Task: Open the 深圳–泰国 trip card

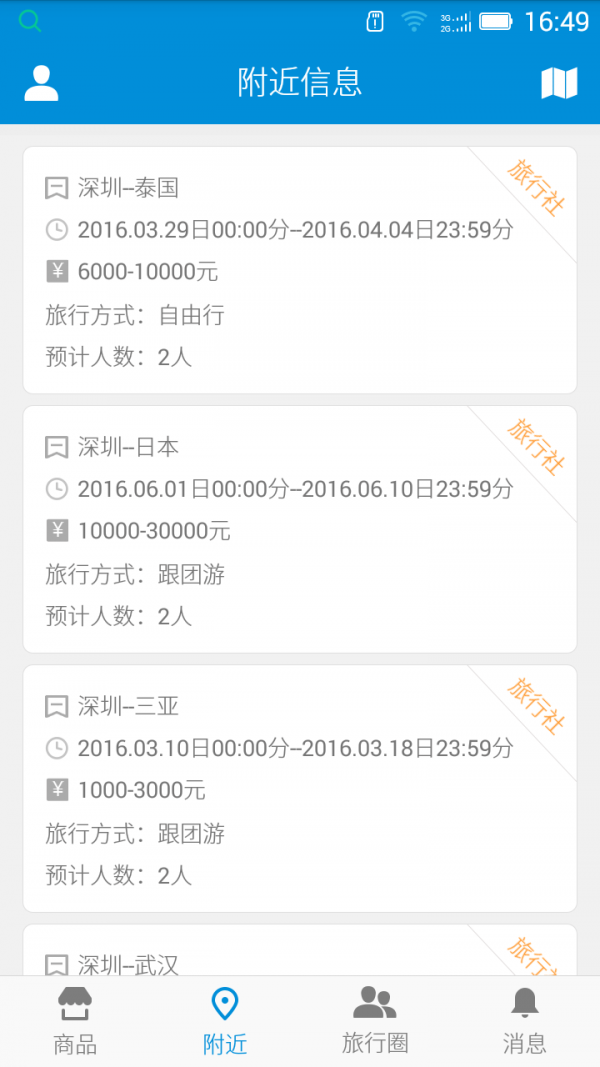Action: [x=299, y=270]
